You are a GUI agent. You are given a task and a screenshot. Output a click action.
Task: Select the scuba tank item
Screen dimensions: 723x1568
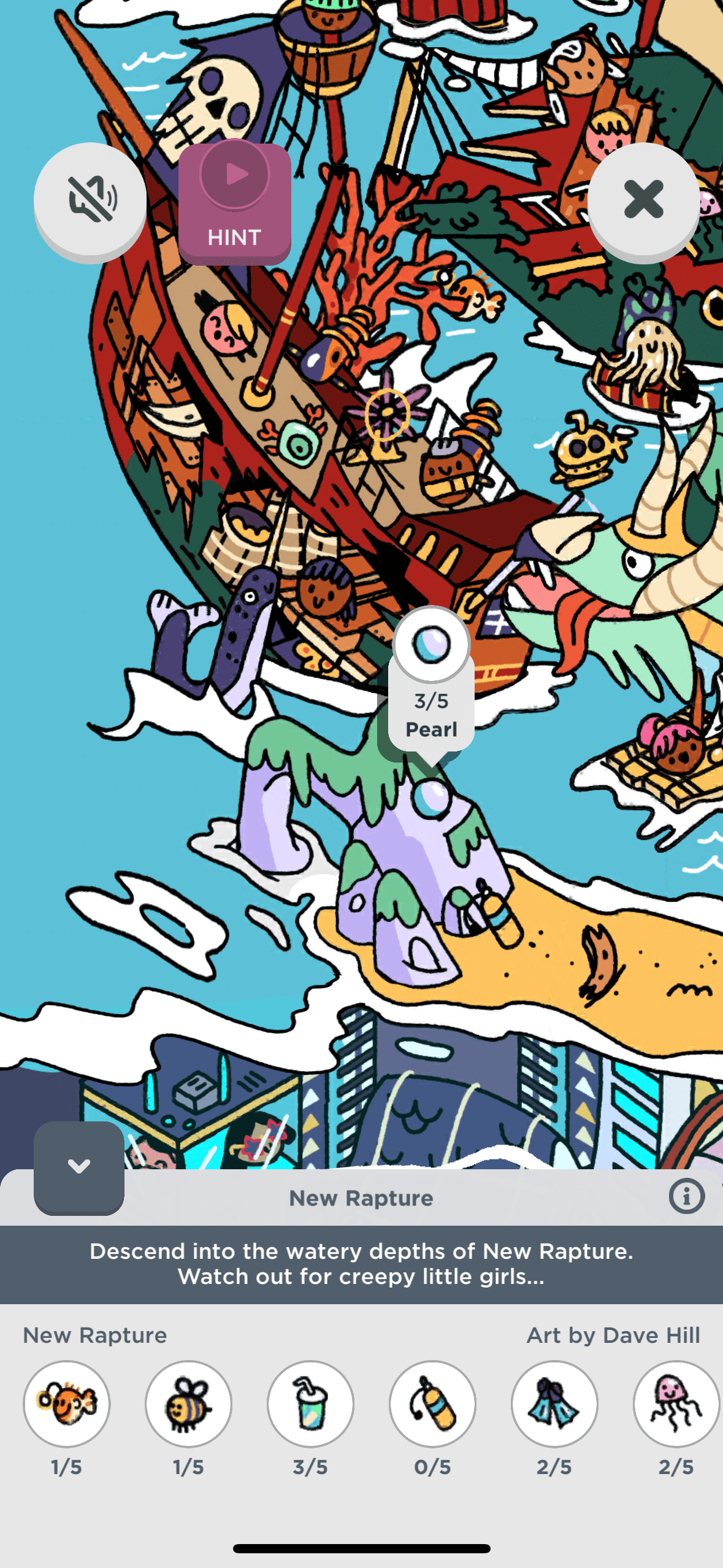pyautogui.click(x=432, y=1404)
